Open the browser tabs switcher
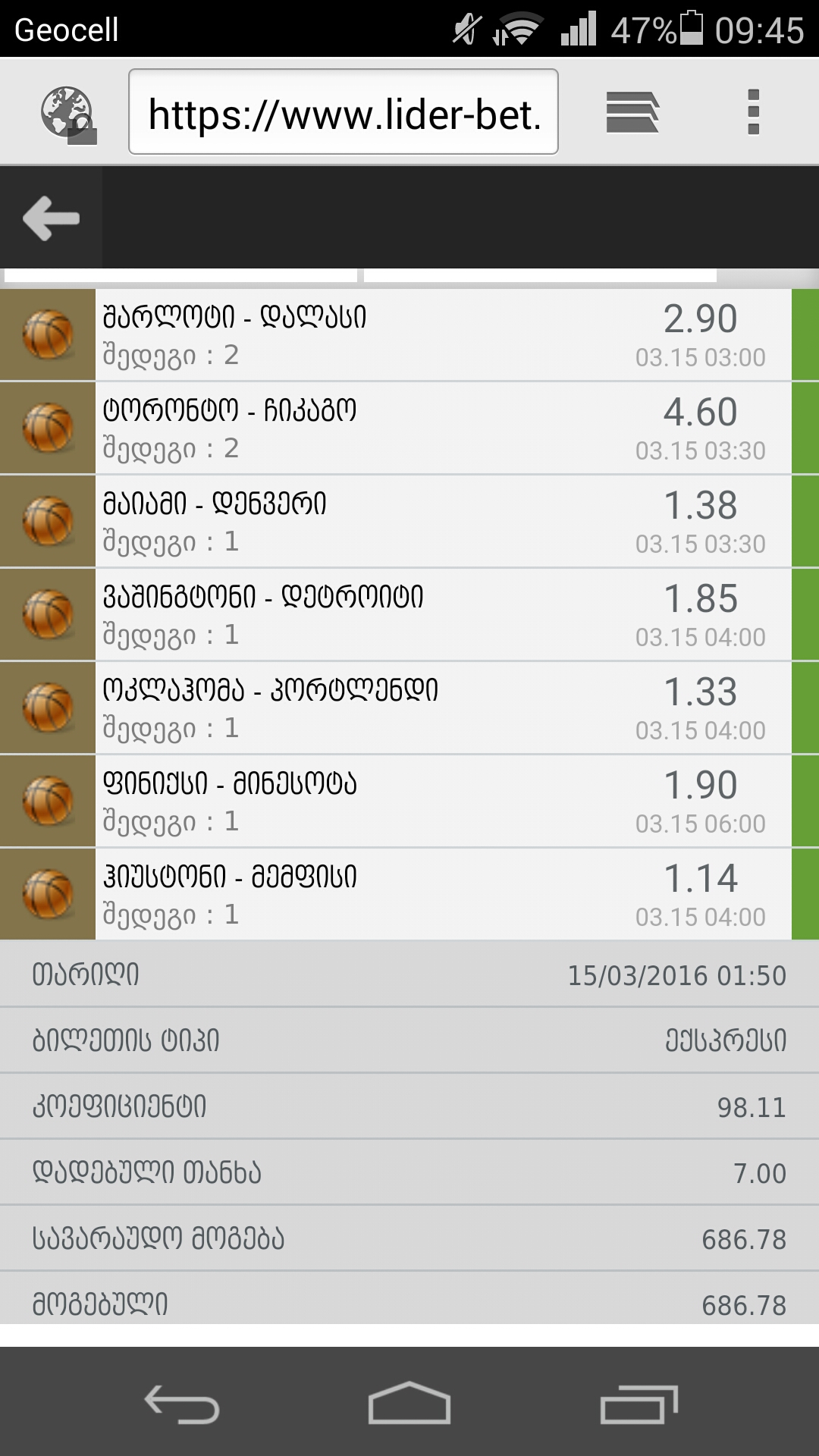 click(632, 112)
